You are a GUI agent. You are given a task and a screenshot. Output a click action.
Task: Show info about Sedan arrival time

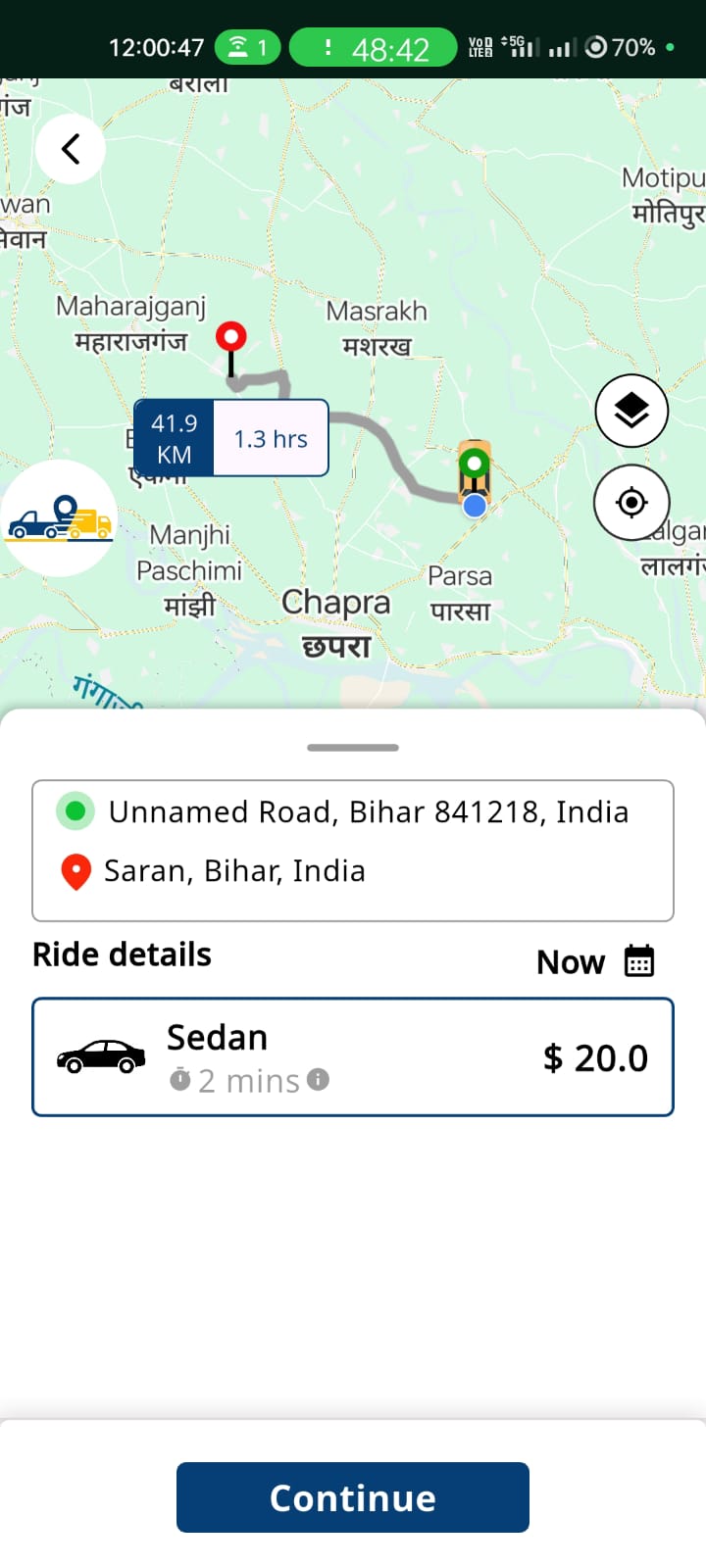pos(318,1080)
